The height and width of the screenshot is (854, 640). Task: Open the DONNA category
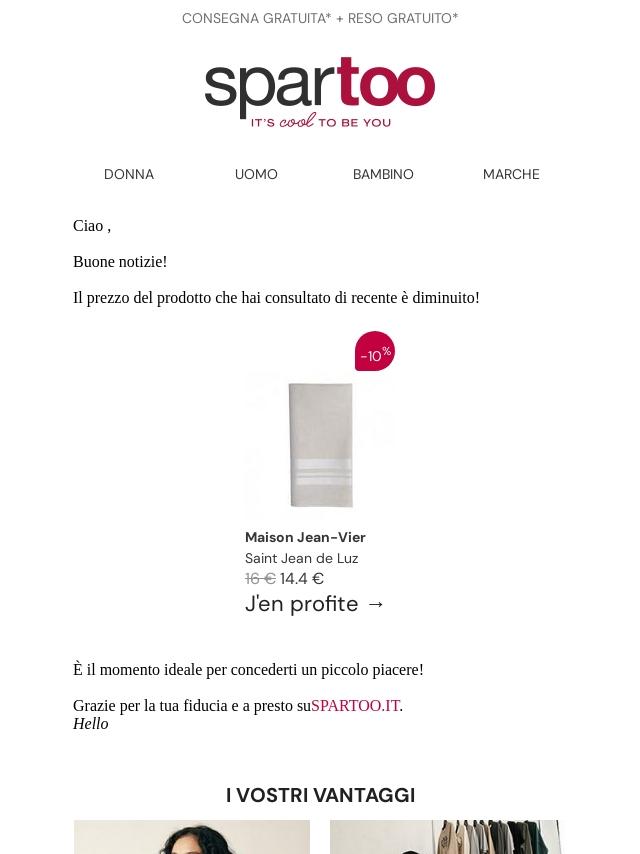(x=129, y=174)
